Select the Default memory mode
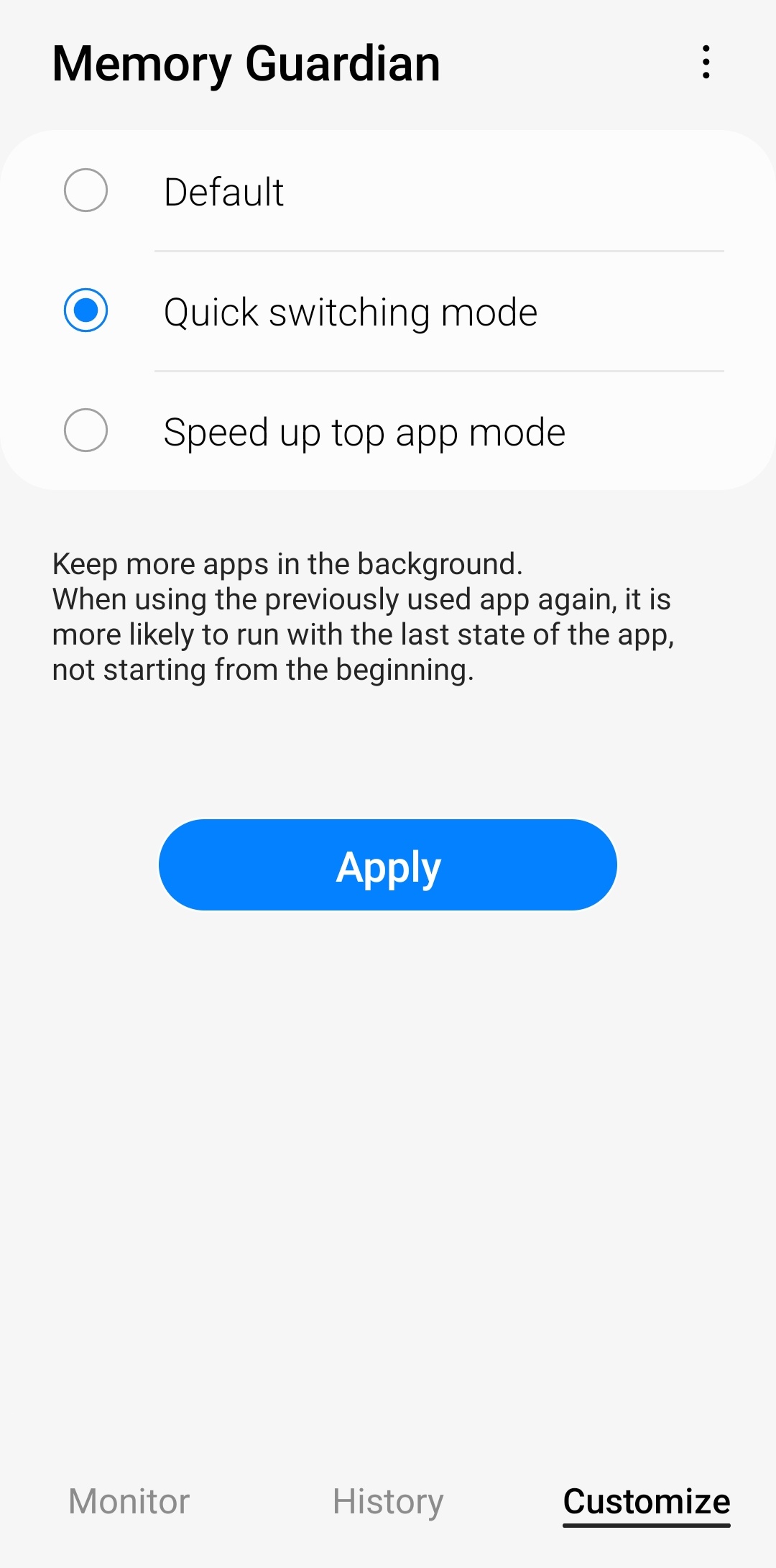 tap(86, 191)
